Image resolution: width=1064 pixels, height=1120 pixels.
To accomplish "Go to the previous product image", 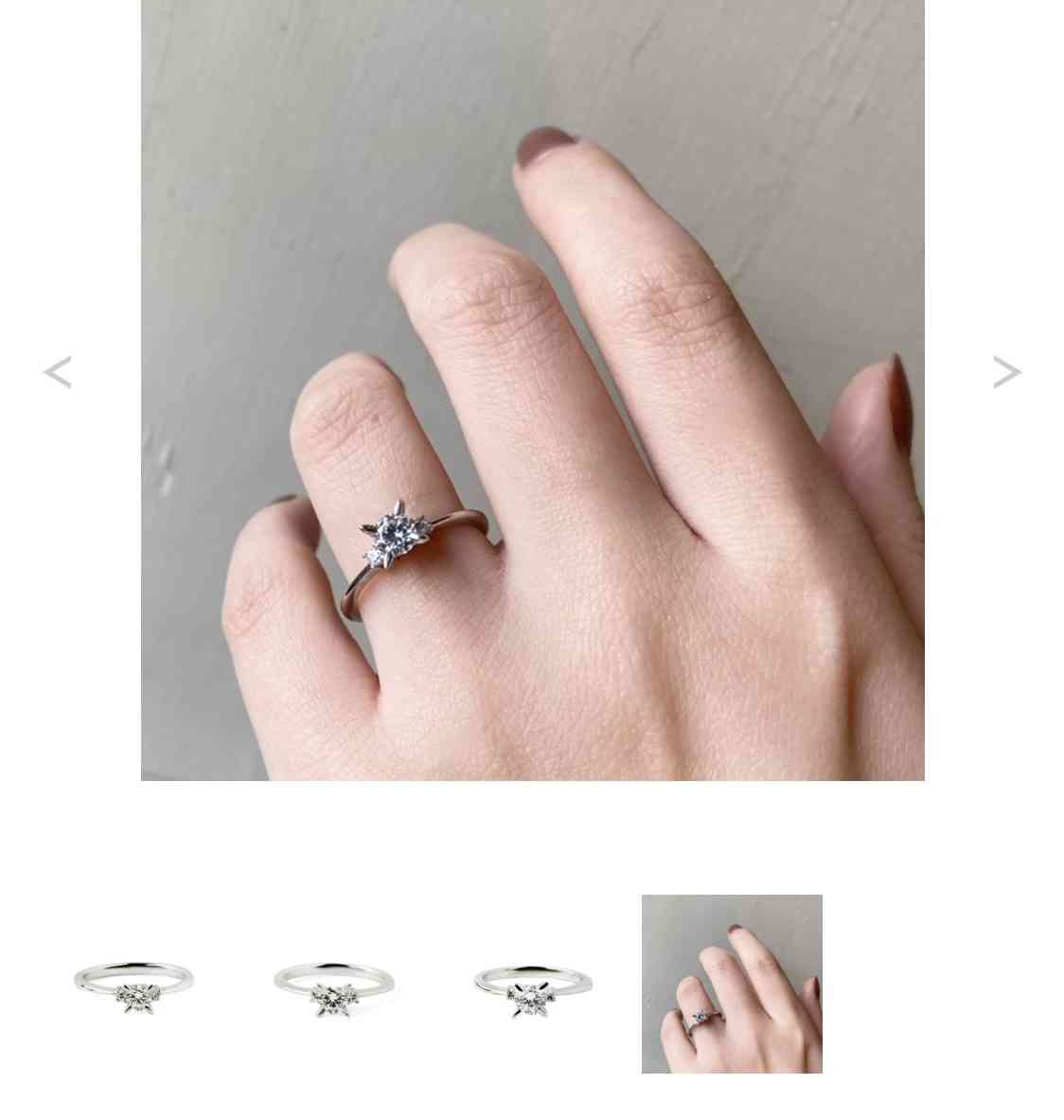I will pos(58,372).
